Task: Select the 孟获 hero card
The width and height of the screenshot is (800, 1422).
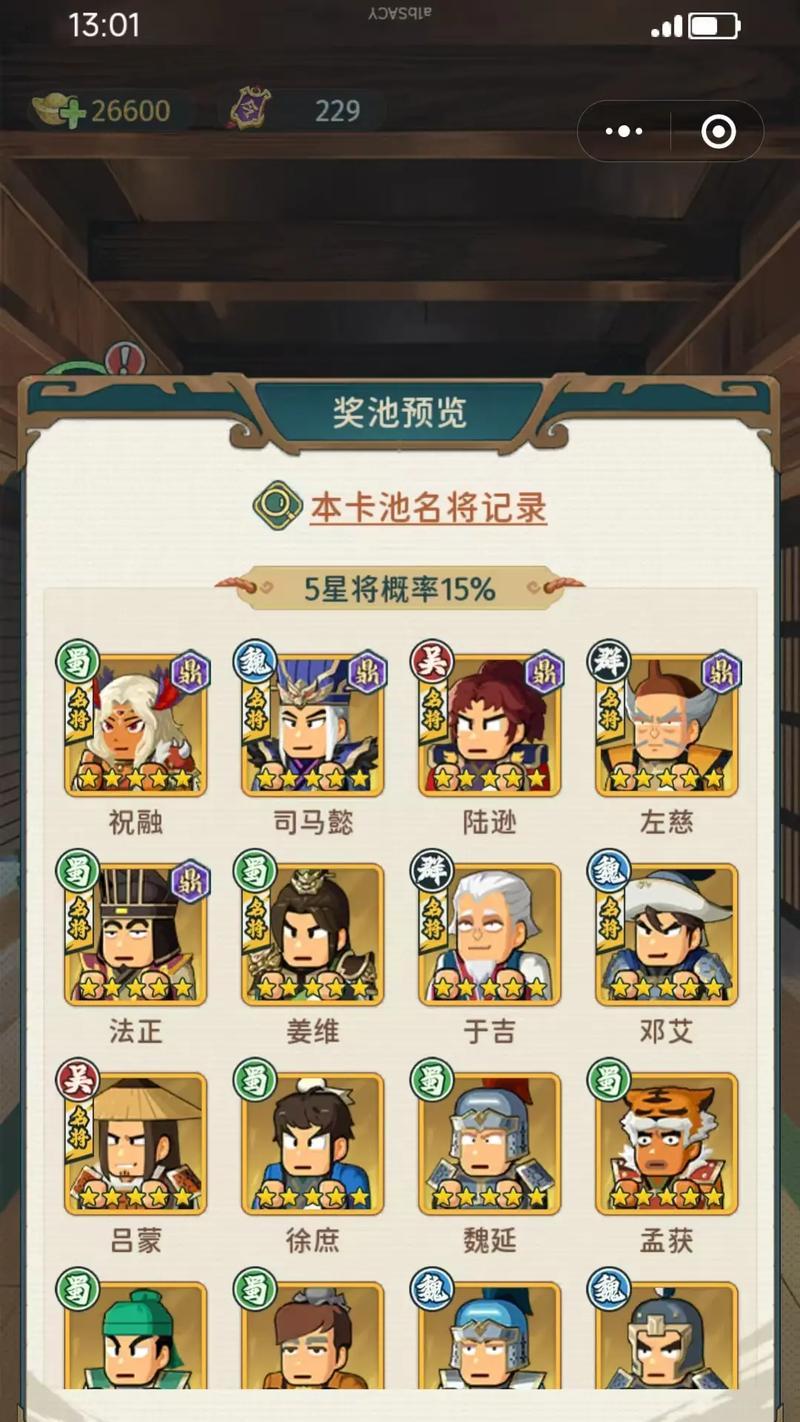Action: (x=666, y=1145)
